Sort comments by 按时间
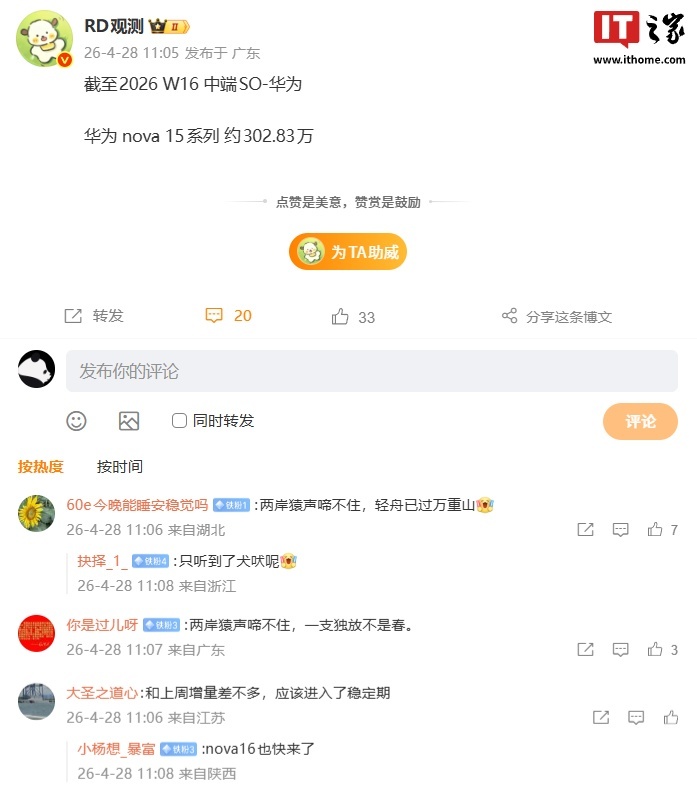 click(119, 466)
